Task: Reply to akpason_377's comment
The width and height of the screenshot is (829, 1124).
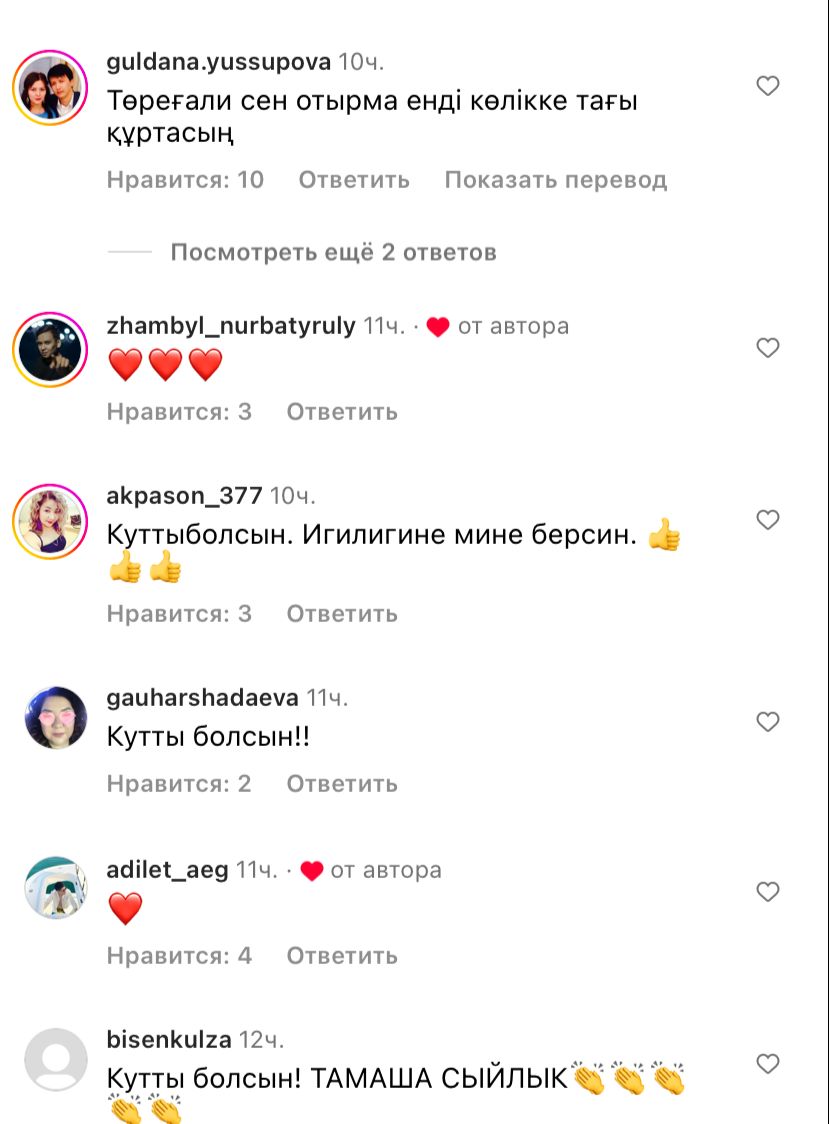Action: (342, 614)
